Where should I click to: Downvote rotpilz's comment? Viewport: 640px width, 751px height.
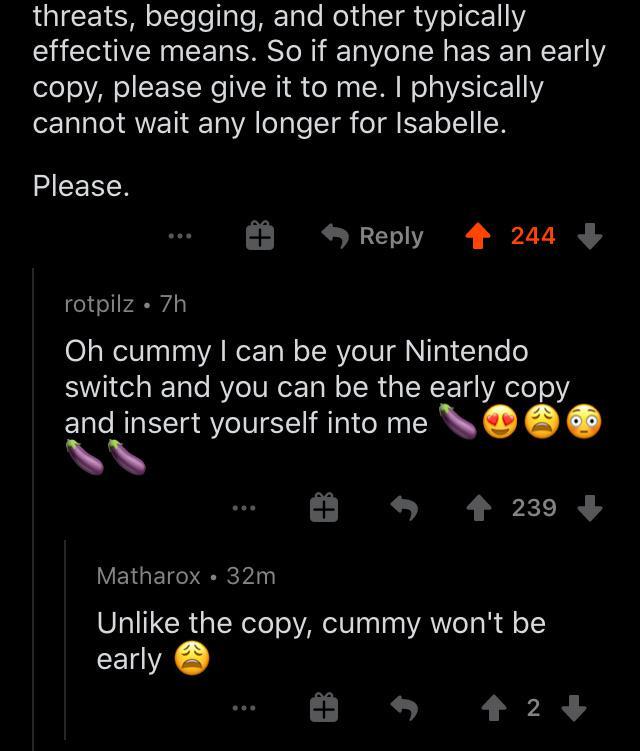click(x=590, y=508)
